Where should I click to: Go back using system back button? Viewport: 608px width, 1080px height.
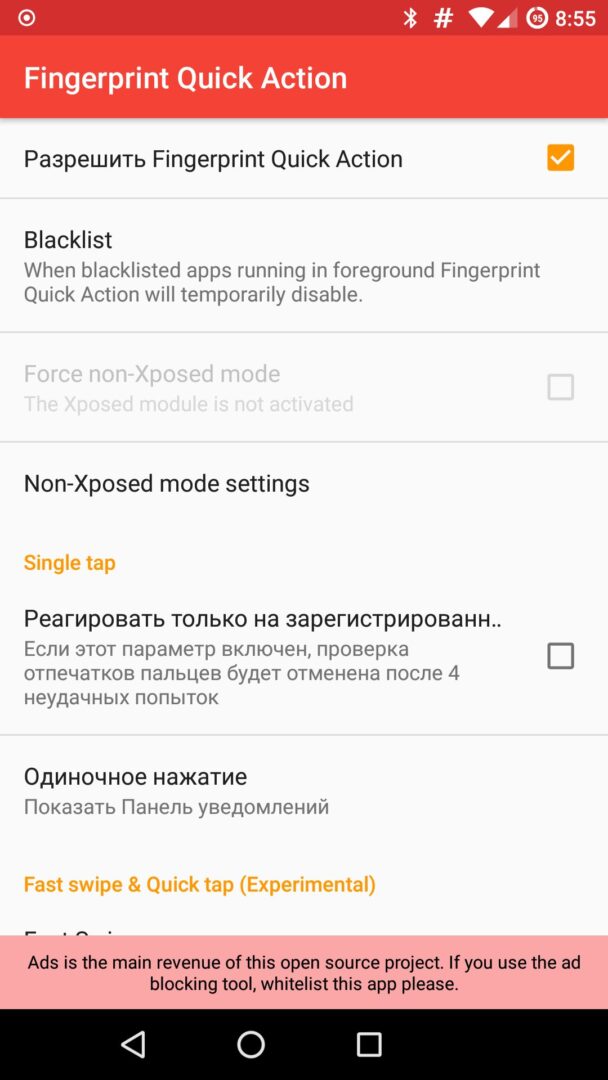point(133,1045)
